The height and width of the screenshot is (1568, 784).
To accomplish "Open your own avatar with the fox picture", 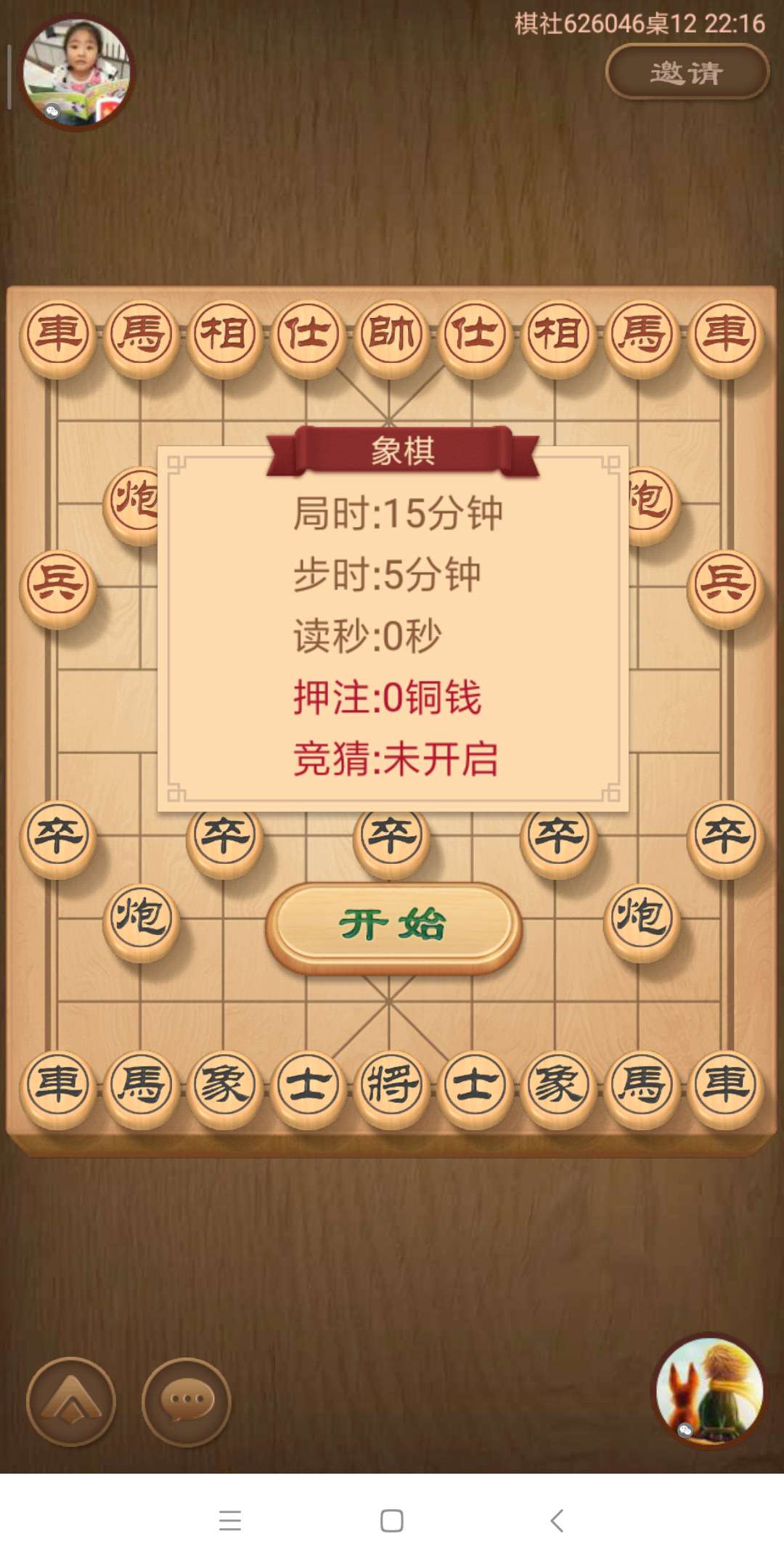I will point(709,1389).
